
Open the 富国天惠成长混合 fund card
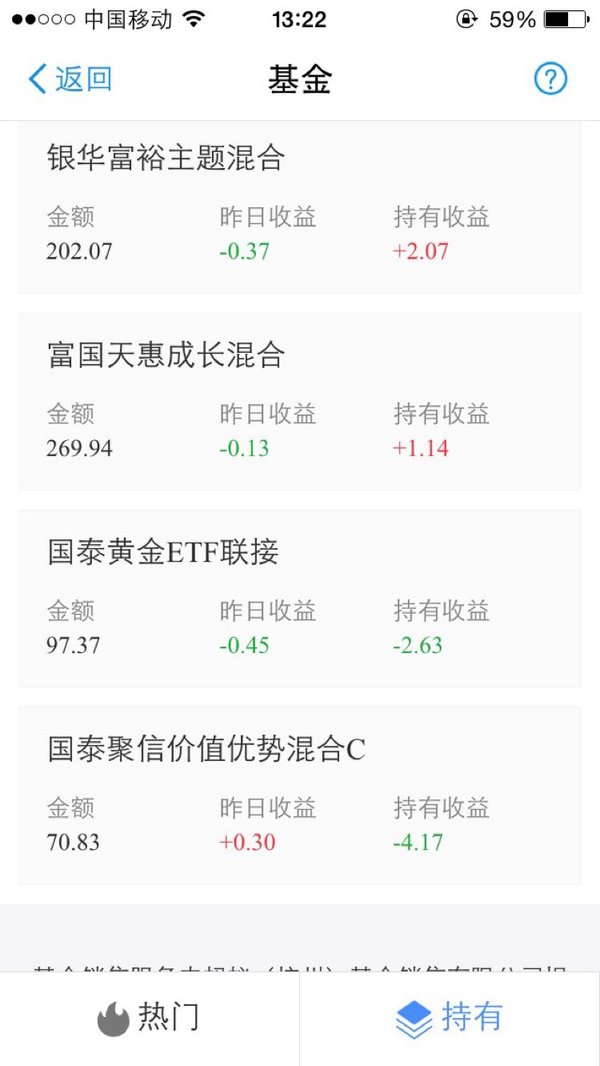(300, 401)
